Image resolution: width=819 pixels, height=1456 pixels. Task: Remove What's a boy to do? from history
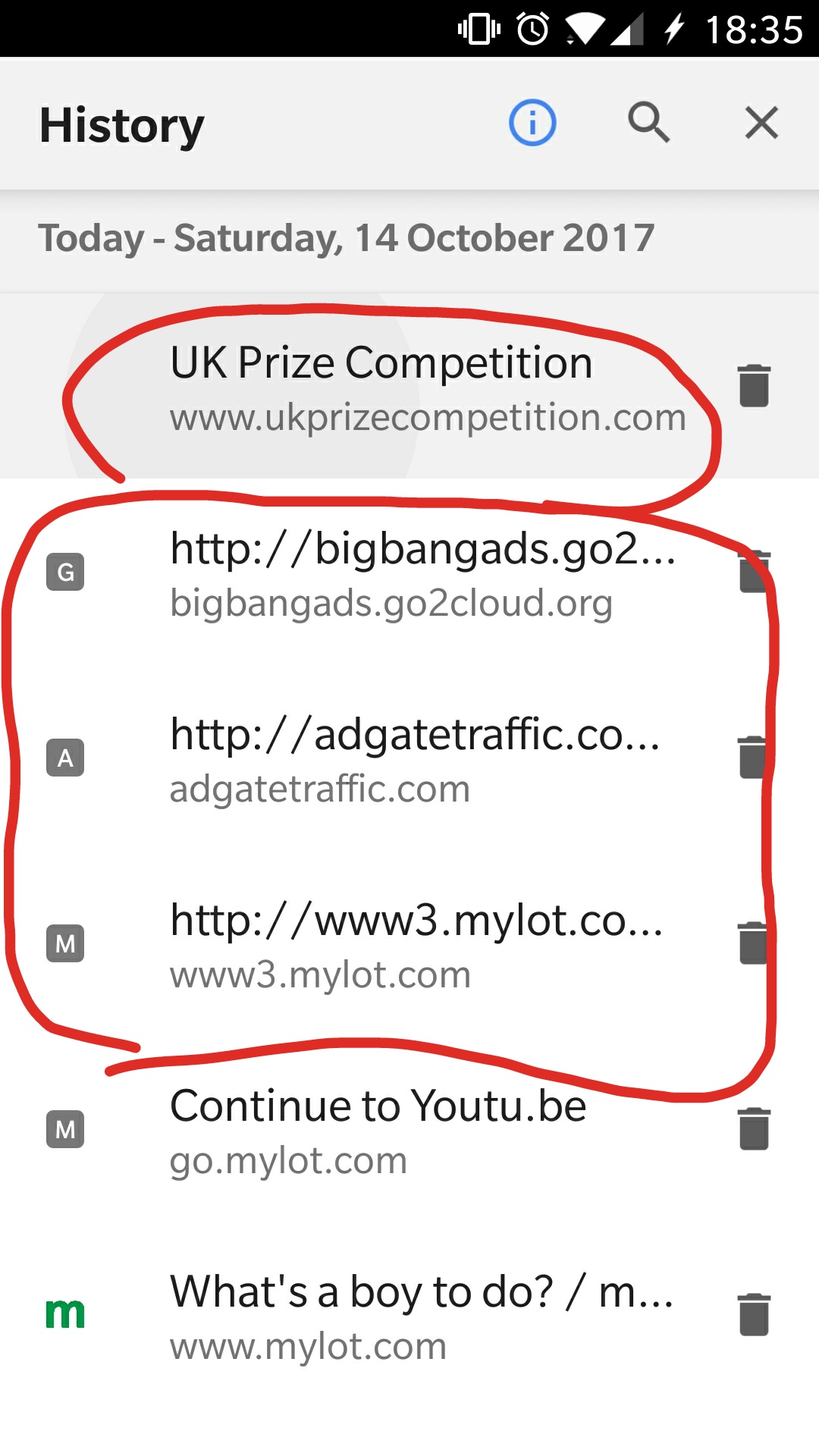click(754, 1314)
